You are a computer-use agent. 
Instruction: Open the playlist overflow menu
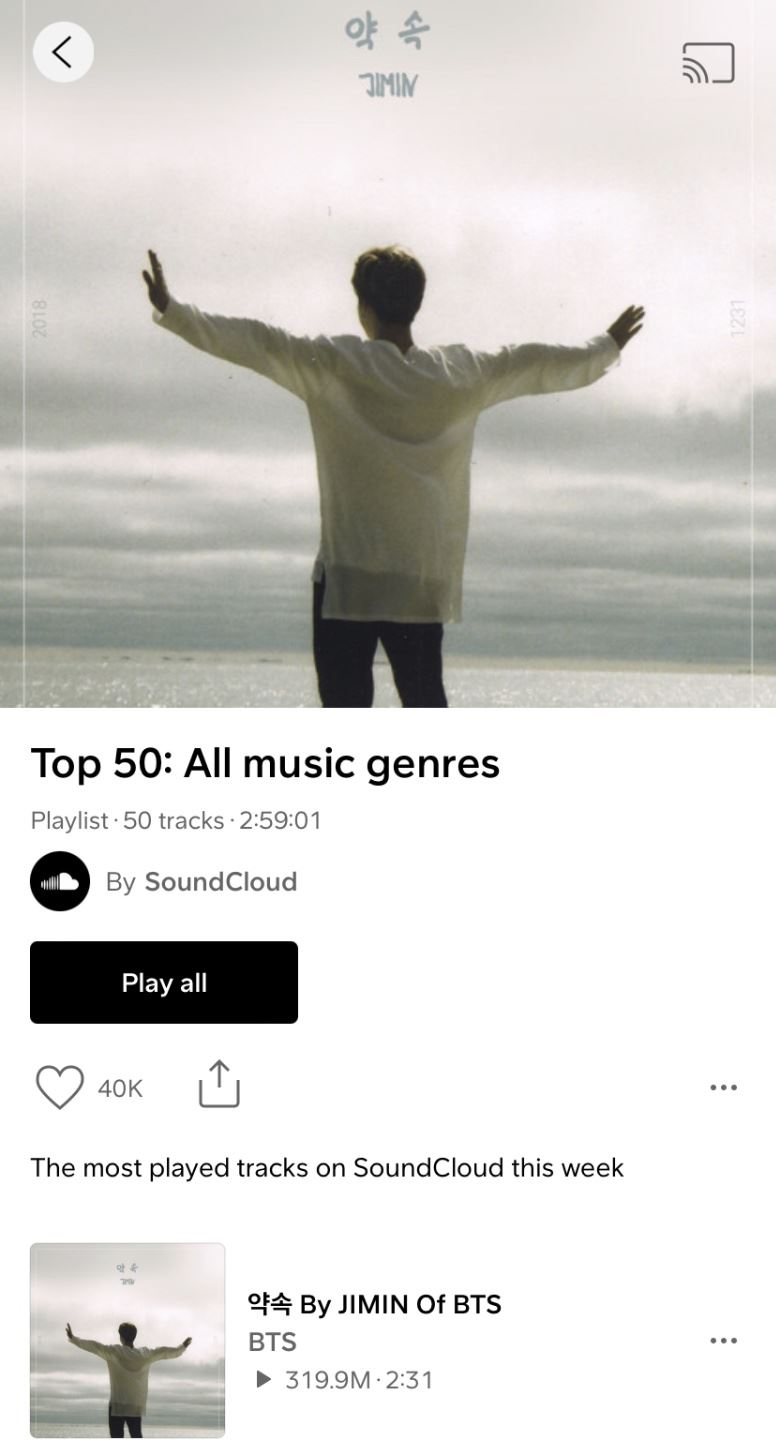tap(722, 1087)
